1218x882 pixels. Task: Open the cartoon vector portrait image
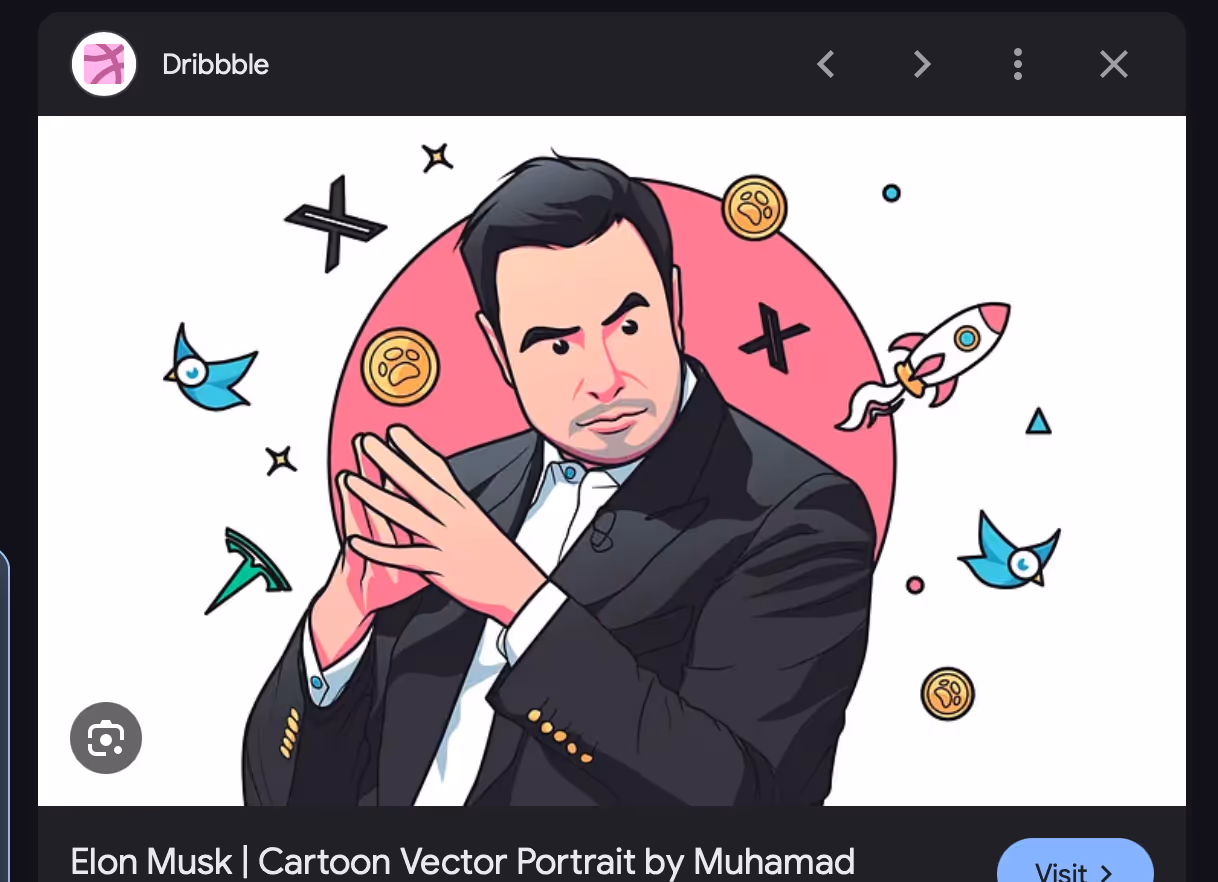point(611,460)
